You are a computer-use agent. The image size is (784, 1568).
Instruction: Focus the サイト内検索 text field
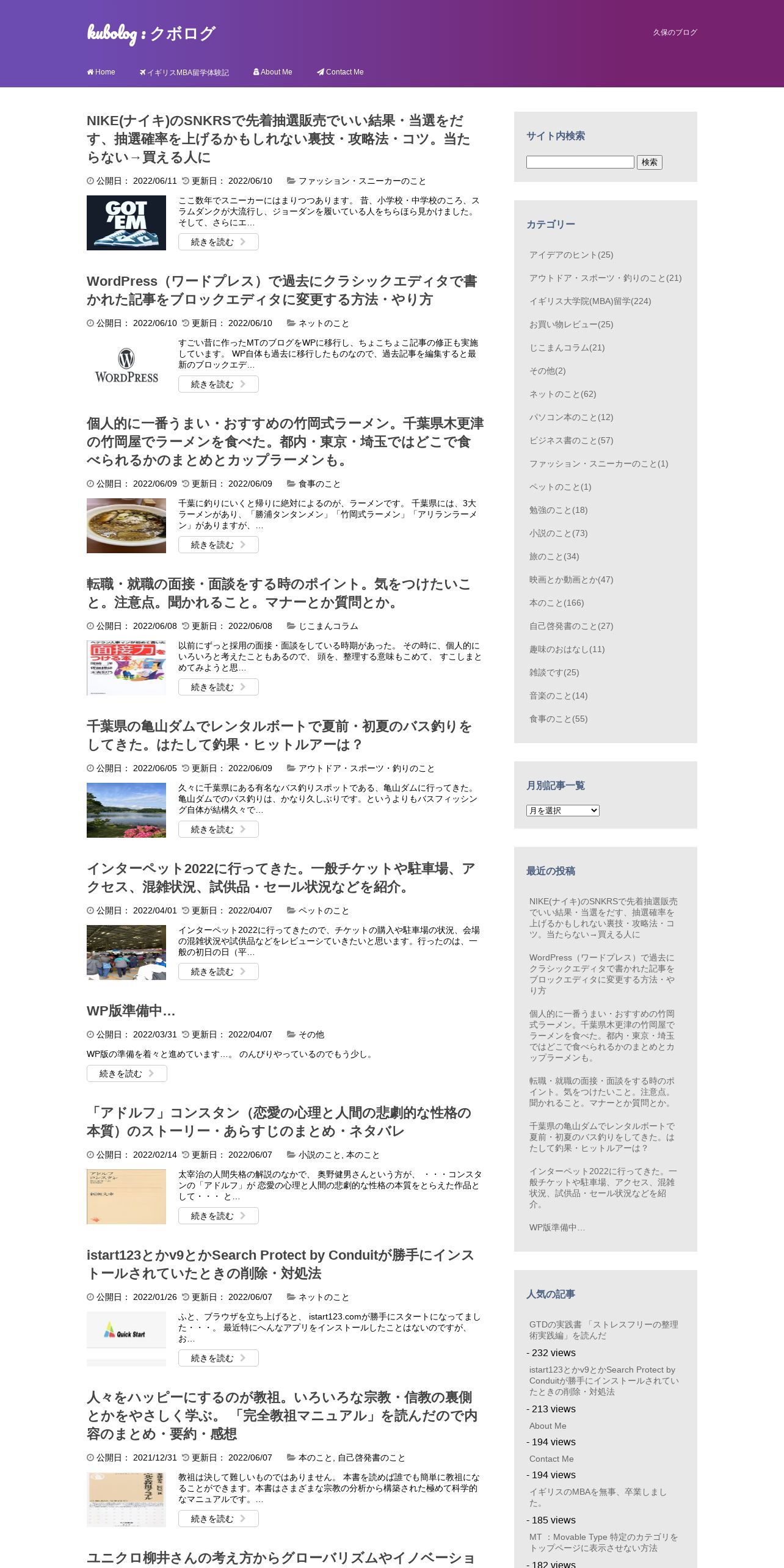pos(580,162)
